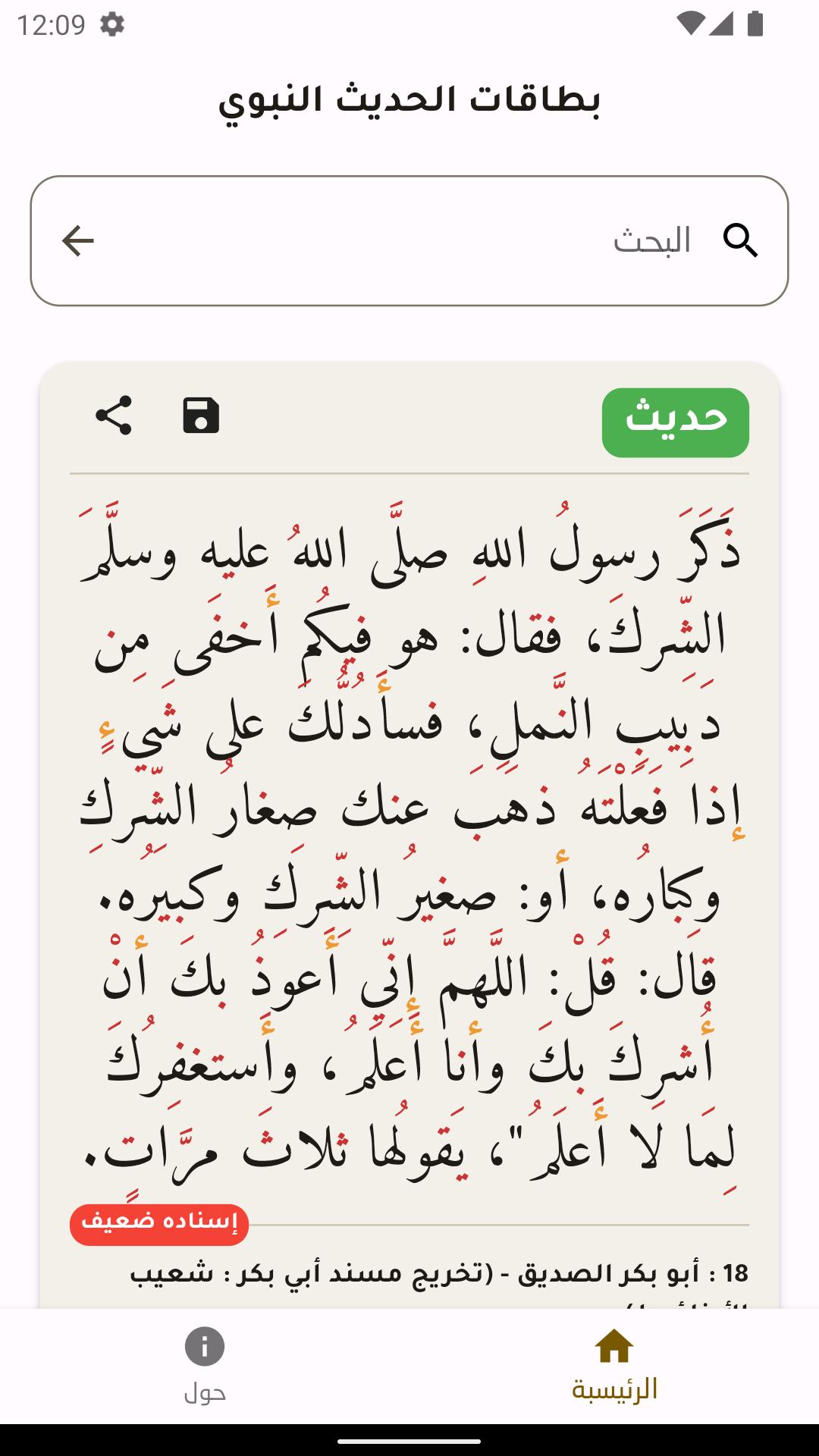Save the hadith card with the disk icon

pyautogui.click(x=201, y=416)
